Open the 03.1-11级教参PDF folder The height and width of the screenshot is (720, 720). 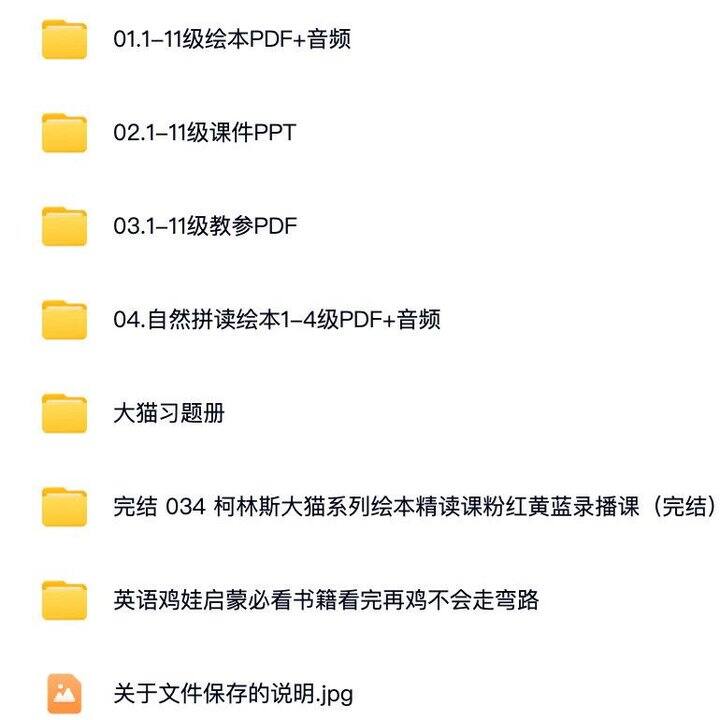(205, 225)
